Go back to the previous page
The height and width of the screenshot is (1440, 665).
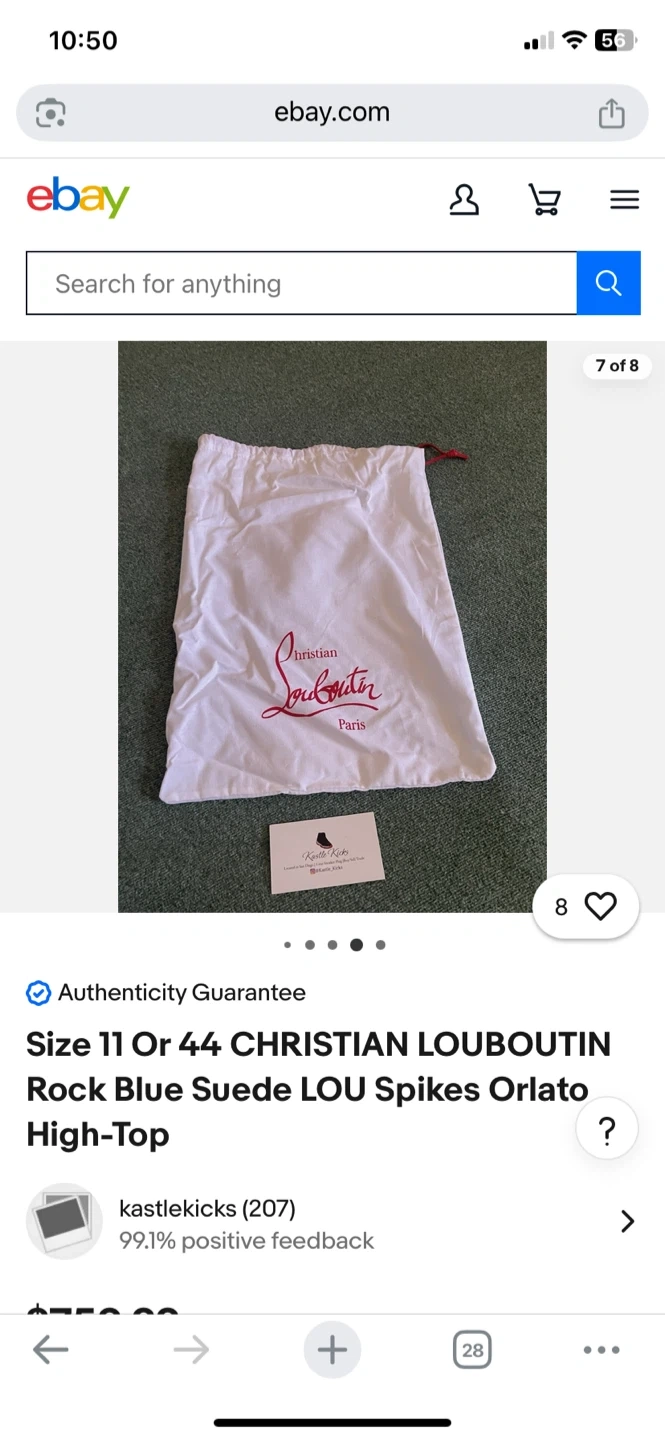[50, 1351]
